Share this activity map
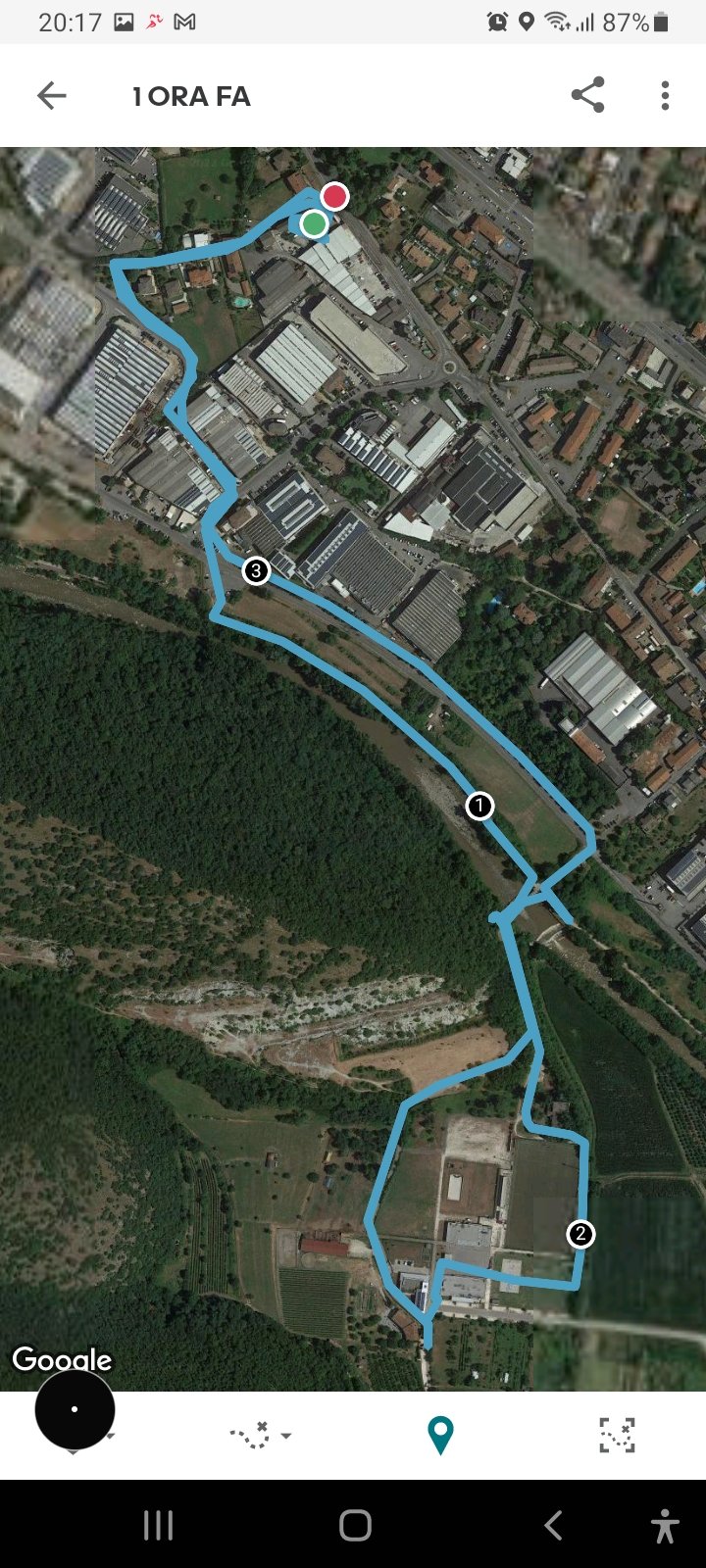This screenshot has width=706, height=1568. click(x=587, y=95)
